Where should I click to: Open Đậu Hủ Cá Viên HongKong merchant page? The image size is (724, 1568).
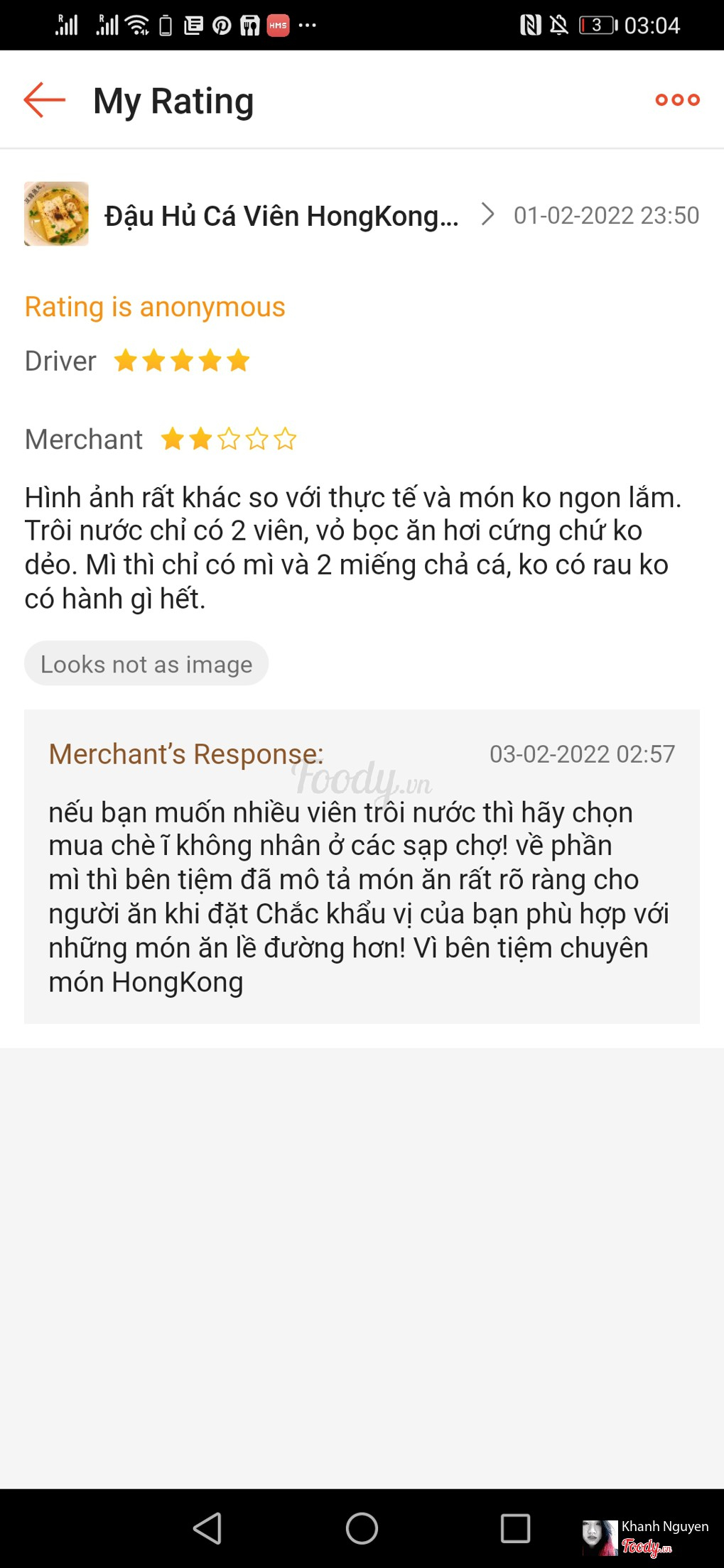point(281,215)
